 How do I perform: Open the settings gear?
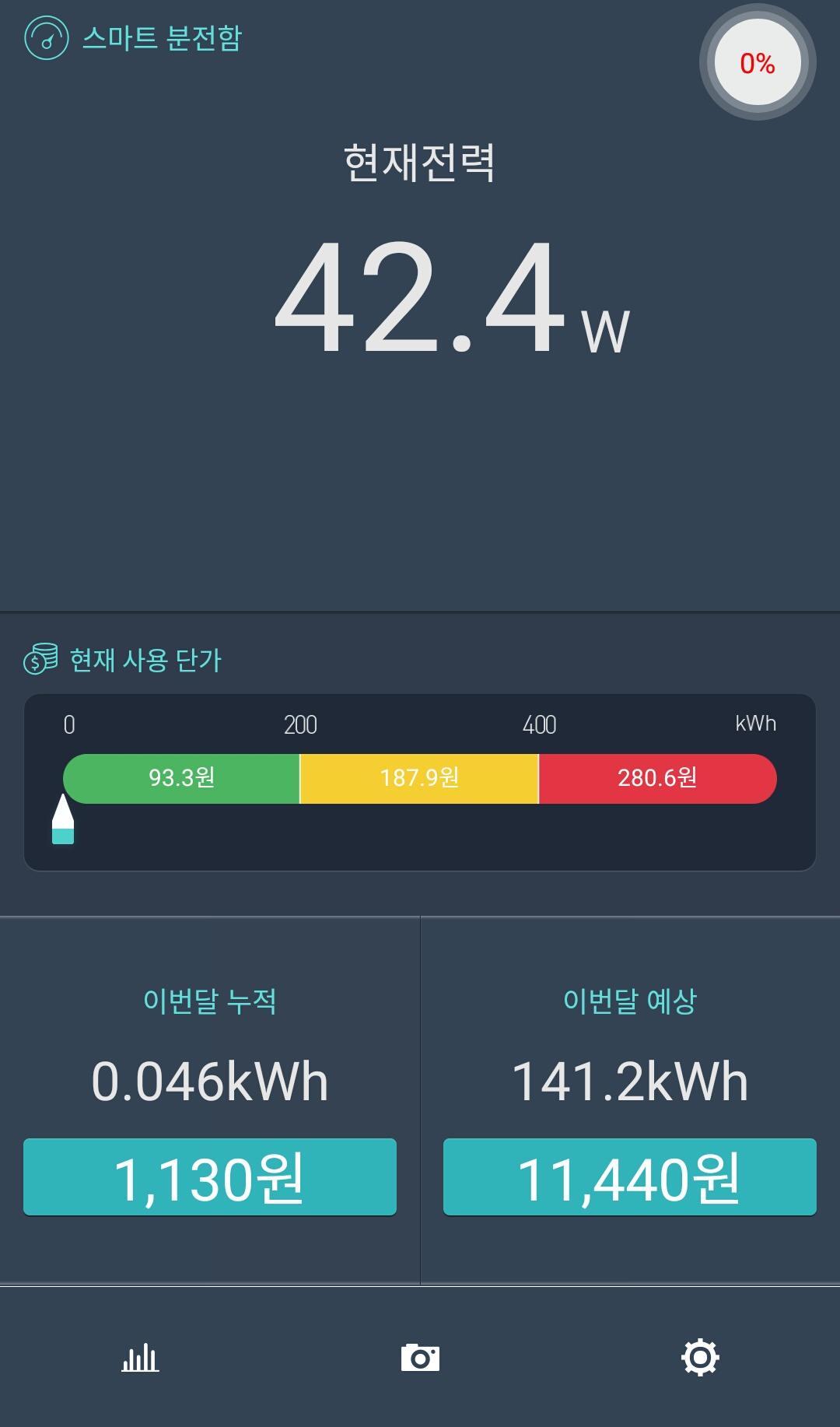coord(700,1358)
